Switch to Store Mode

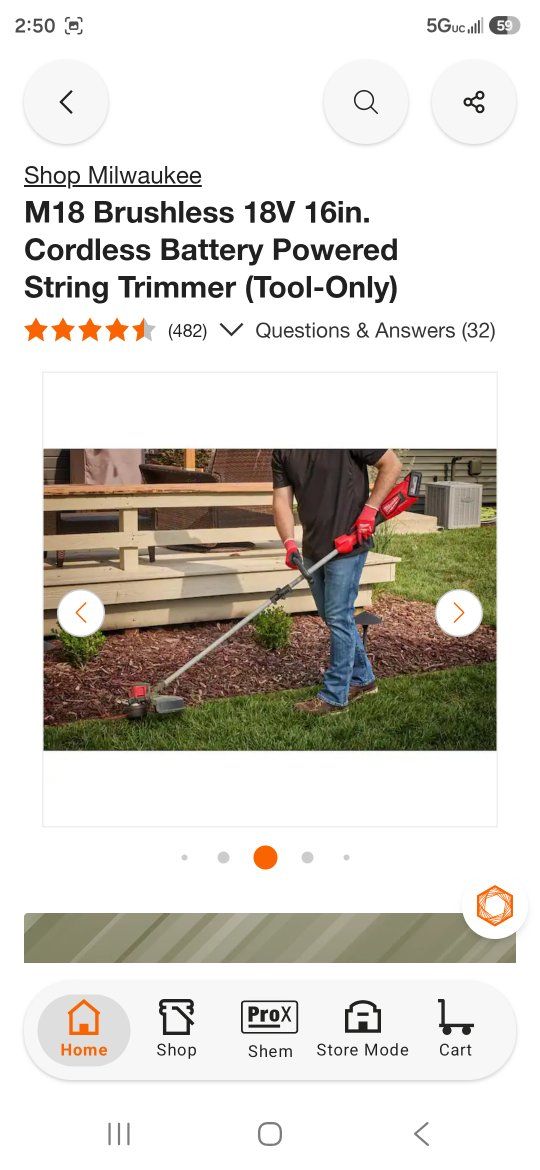pyautogui.click(x=362, y=1030)
